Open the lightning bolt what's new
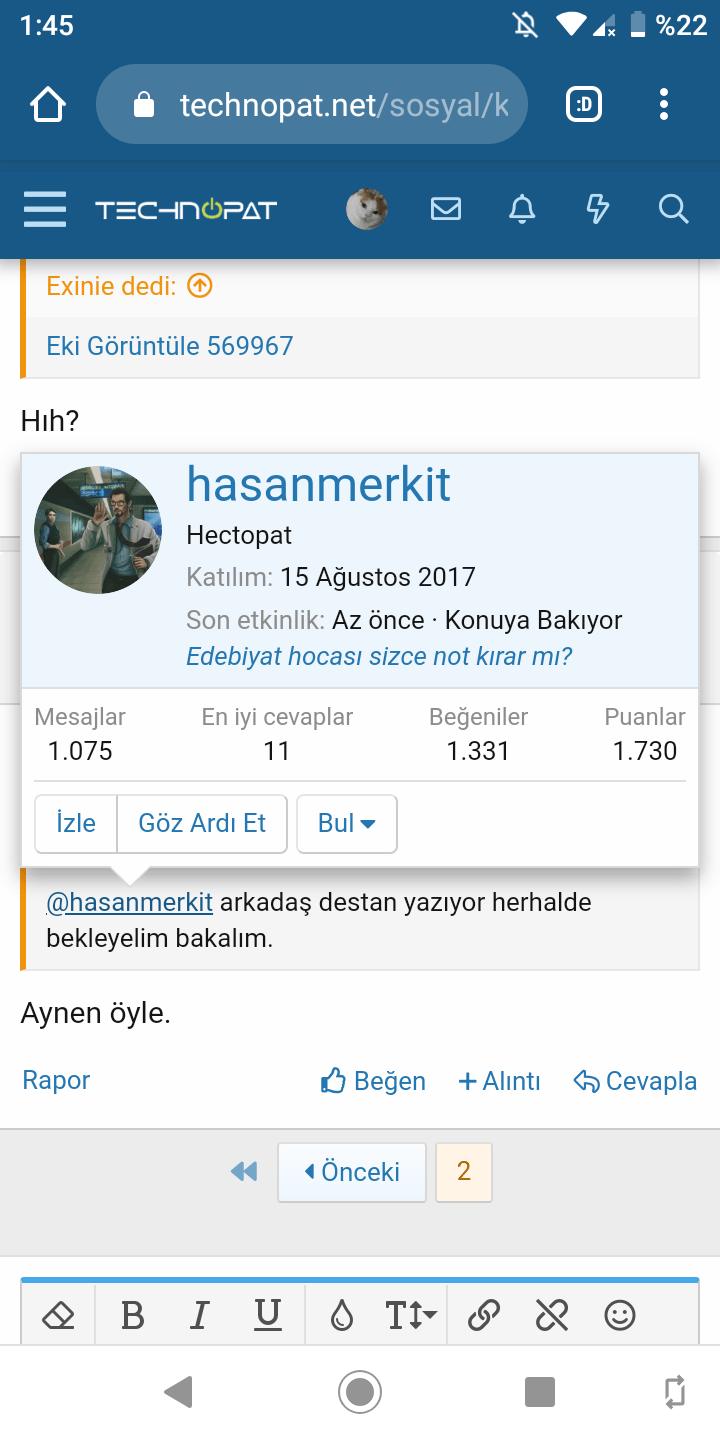720x1440 pixels. 597,209
